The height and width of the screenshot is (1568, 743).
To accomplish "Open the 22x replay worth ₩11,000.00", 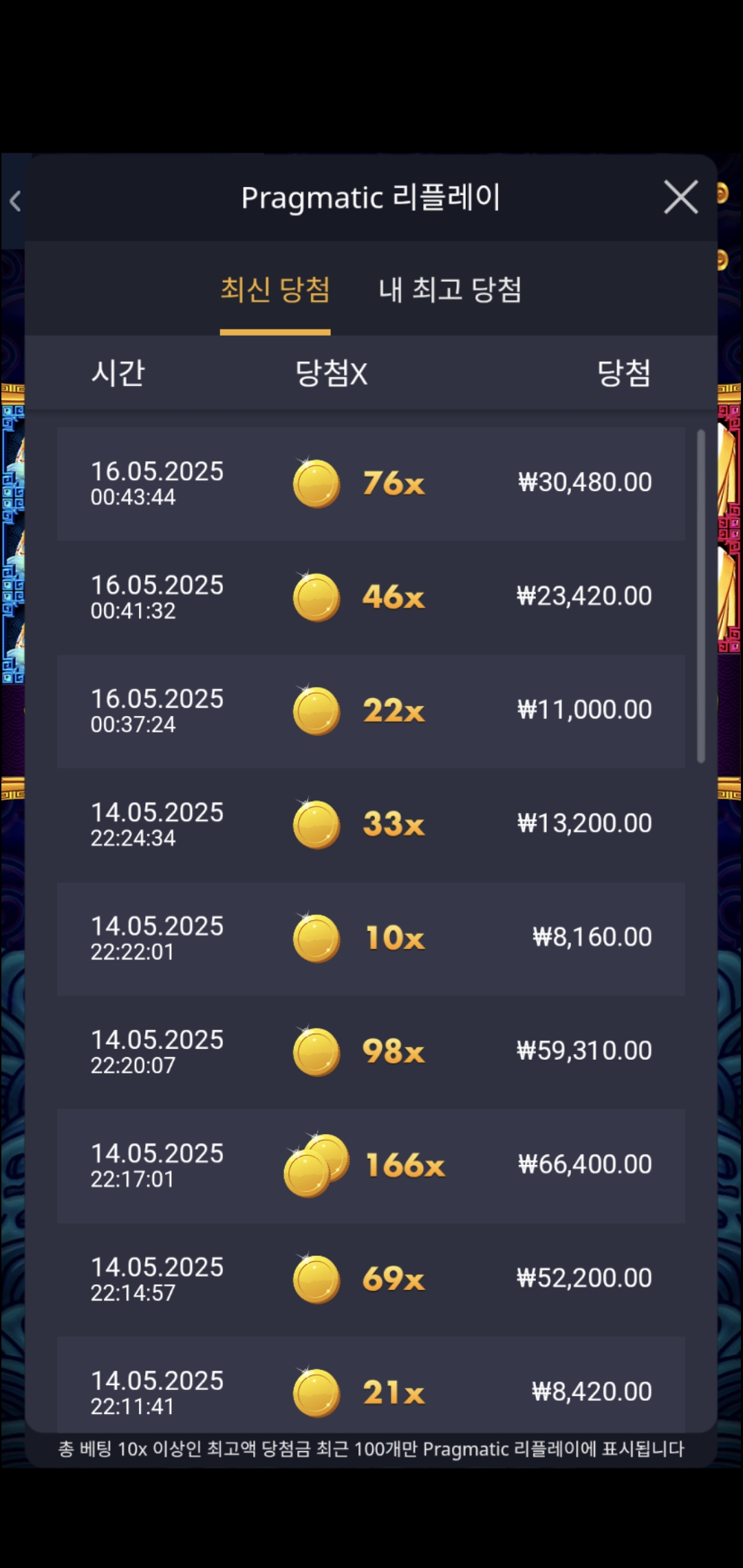I will [371, 710].
